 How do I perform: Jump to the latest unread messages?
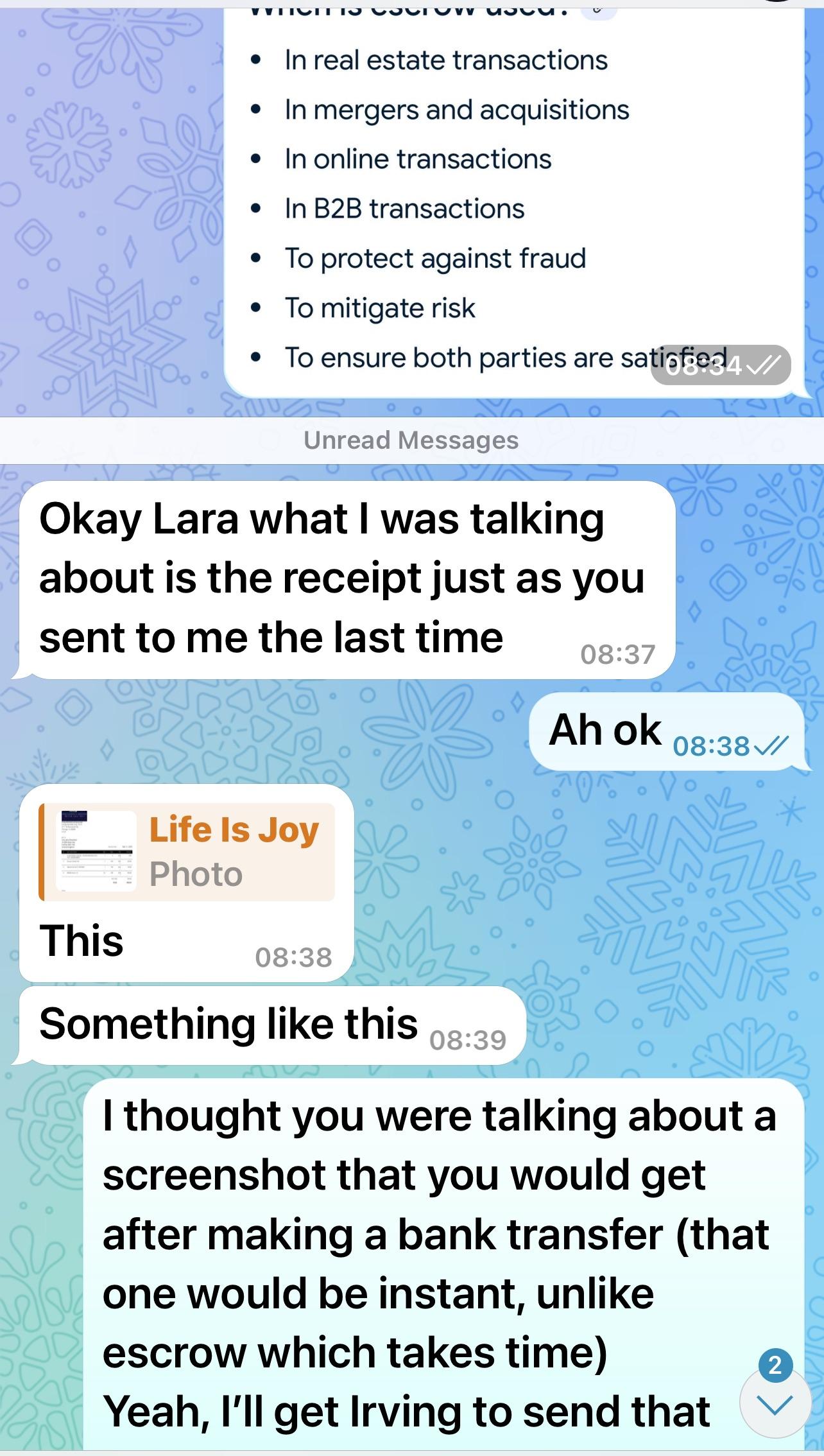pos(775,1405)
